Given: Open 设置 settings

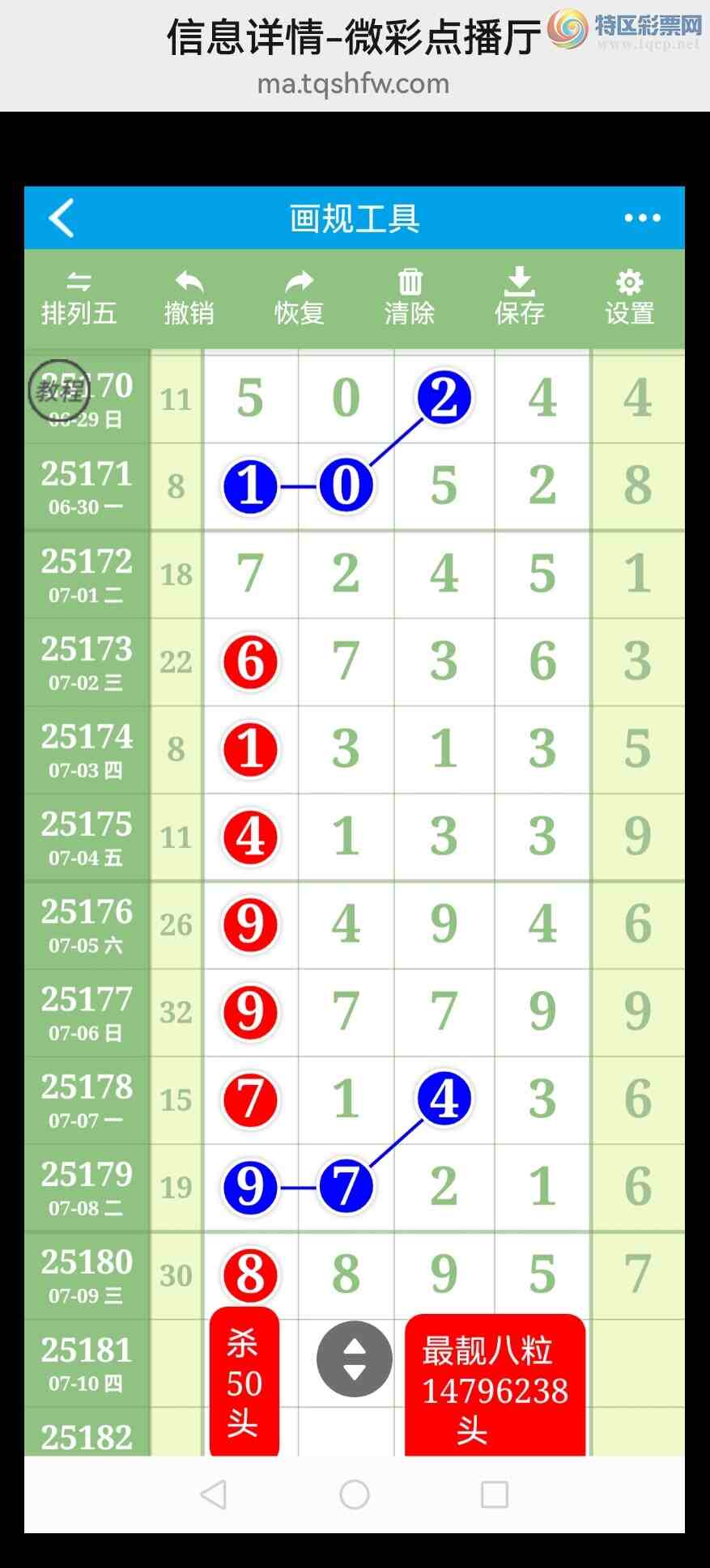Looking at the screenshot, I should tap(629, 298).
